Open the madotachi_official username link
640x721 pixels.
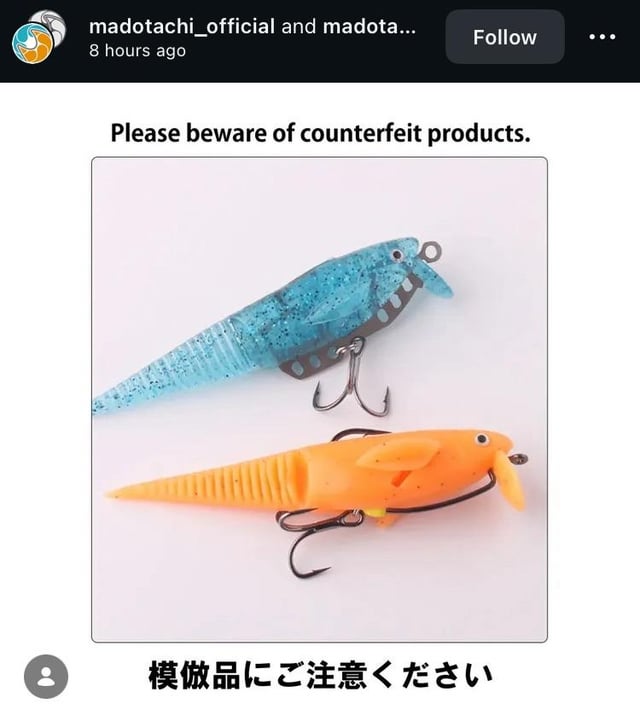[x=182, y=26]
